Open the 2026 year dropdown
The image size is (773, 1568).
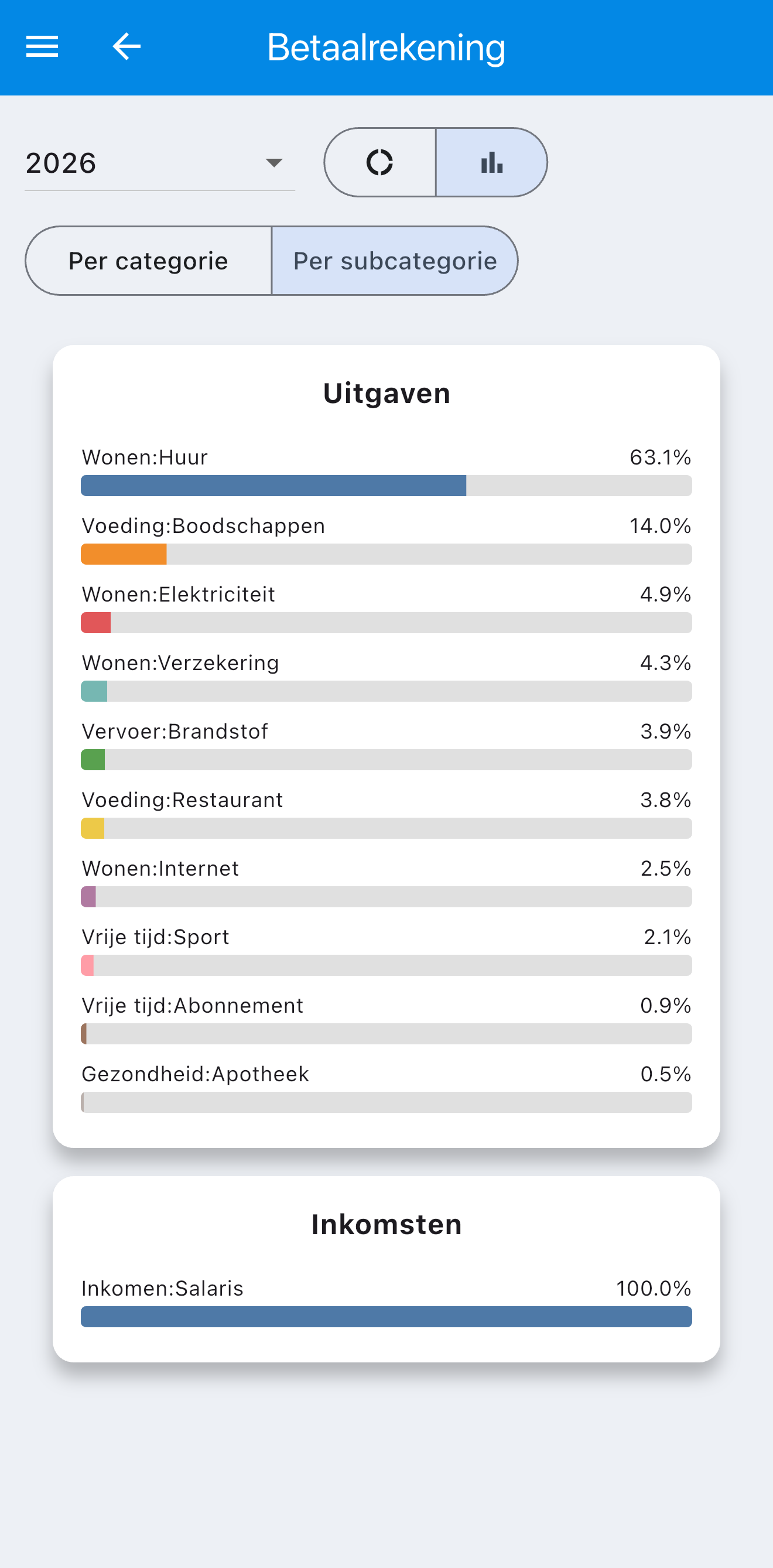159,163
